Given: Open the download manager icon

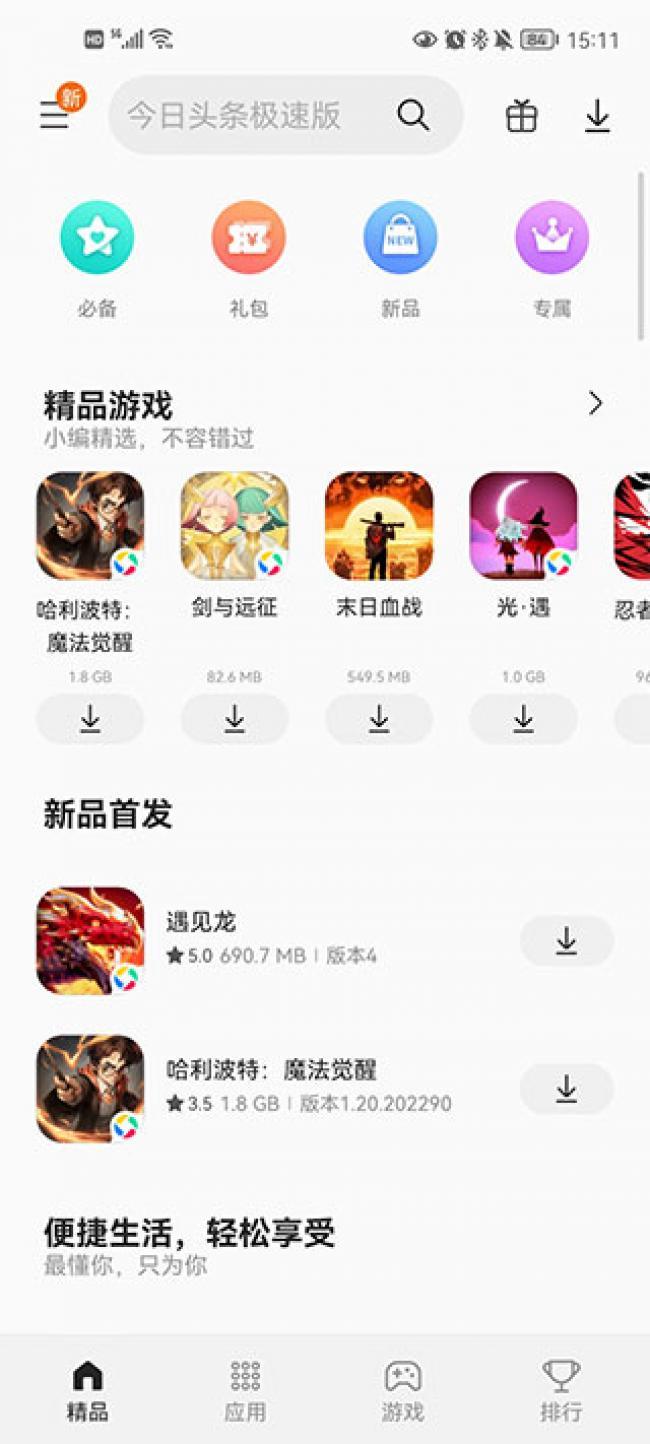Looking at the screenshot, I should click(597, 117).
